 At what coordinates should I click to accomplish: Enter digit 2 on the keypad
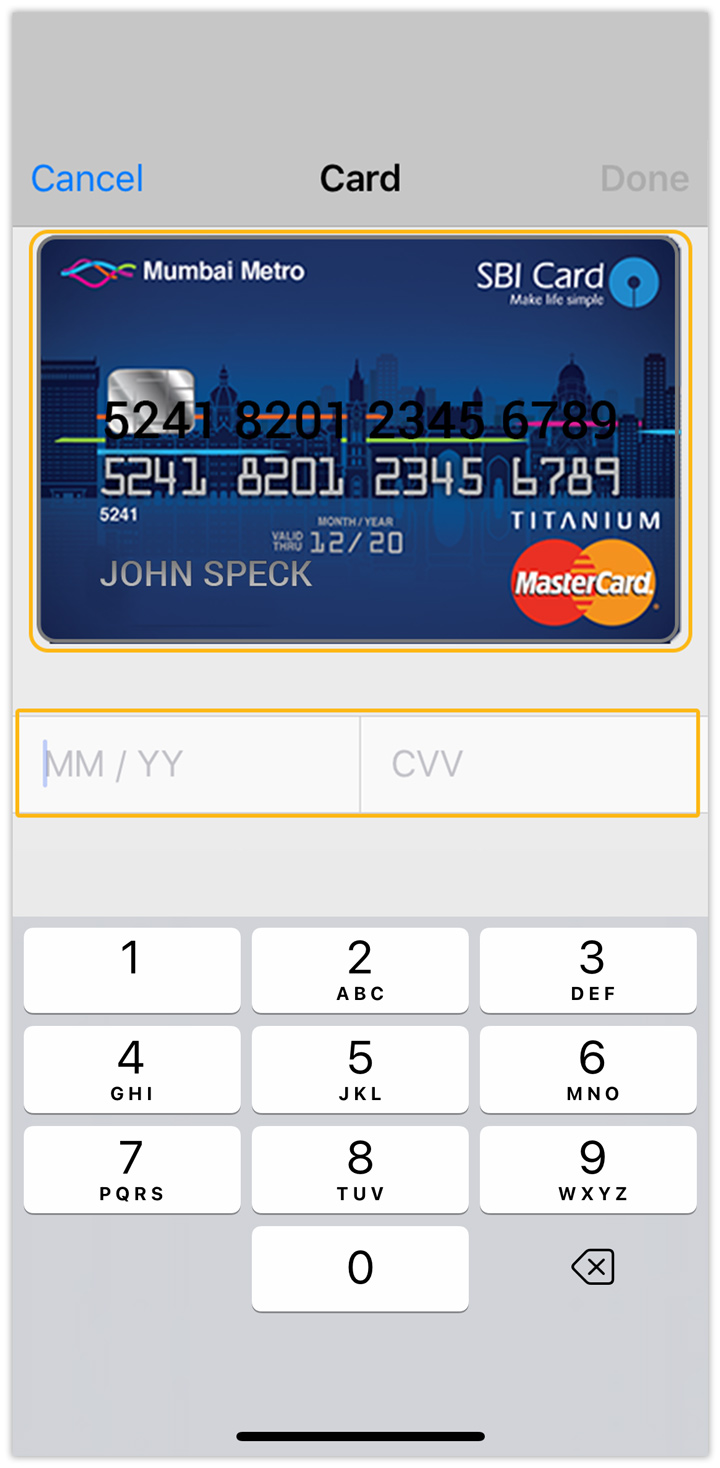(360, 969)
